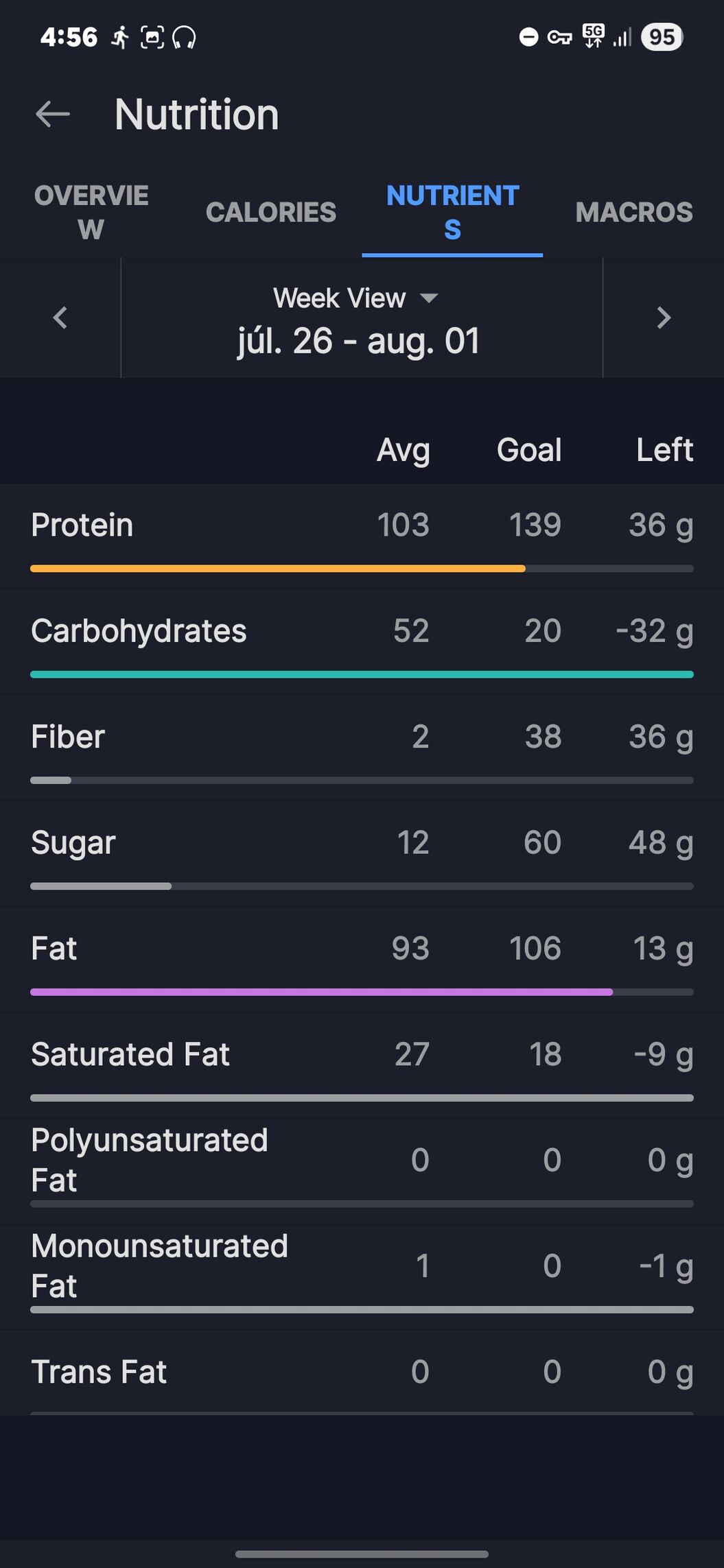Go back from the Nutrition screen
The width and height of the screenshot is (724, 1568).
(53, 114)
